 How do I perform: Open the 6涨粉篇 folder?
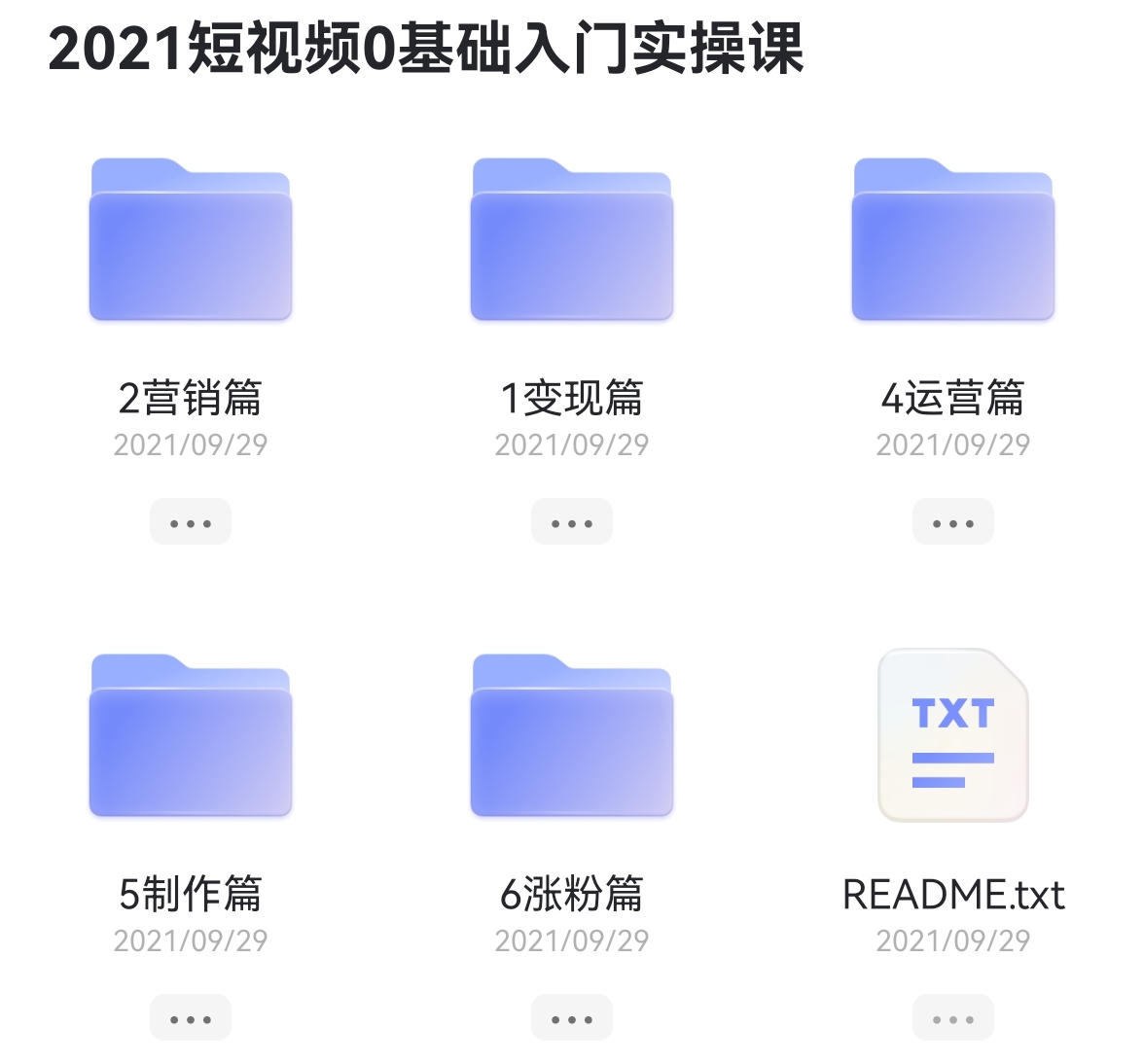coord(572,736)
